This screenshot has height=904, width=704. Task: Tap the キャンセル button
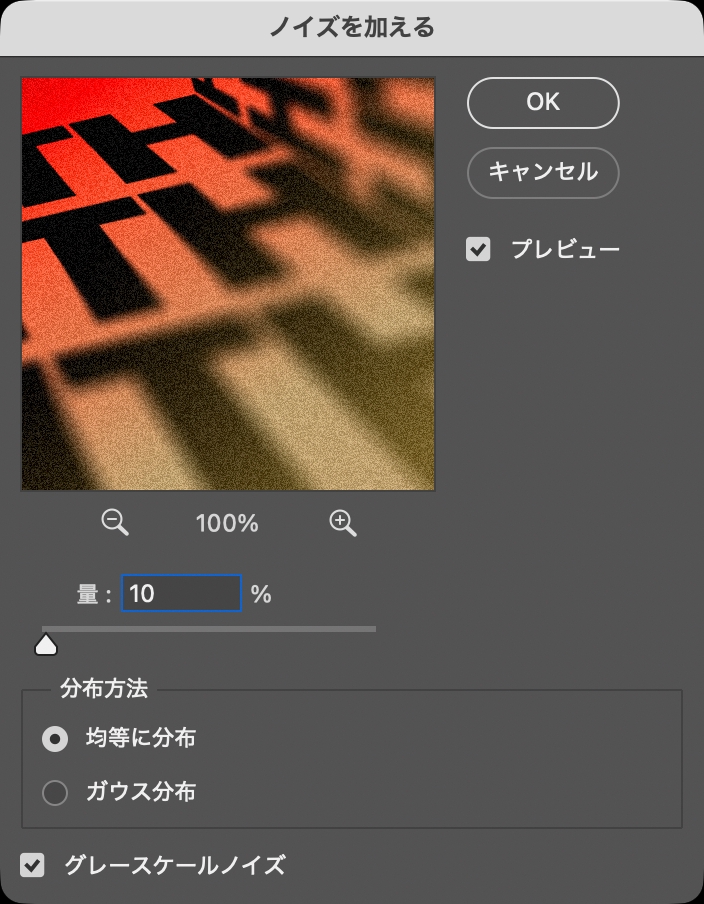click(543, 172)
